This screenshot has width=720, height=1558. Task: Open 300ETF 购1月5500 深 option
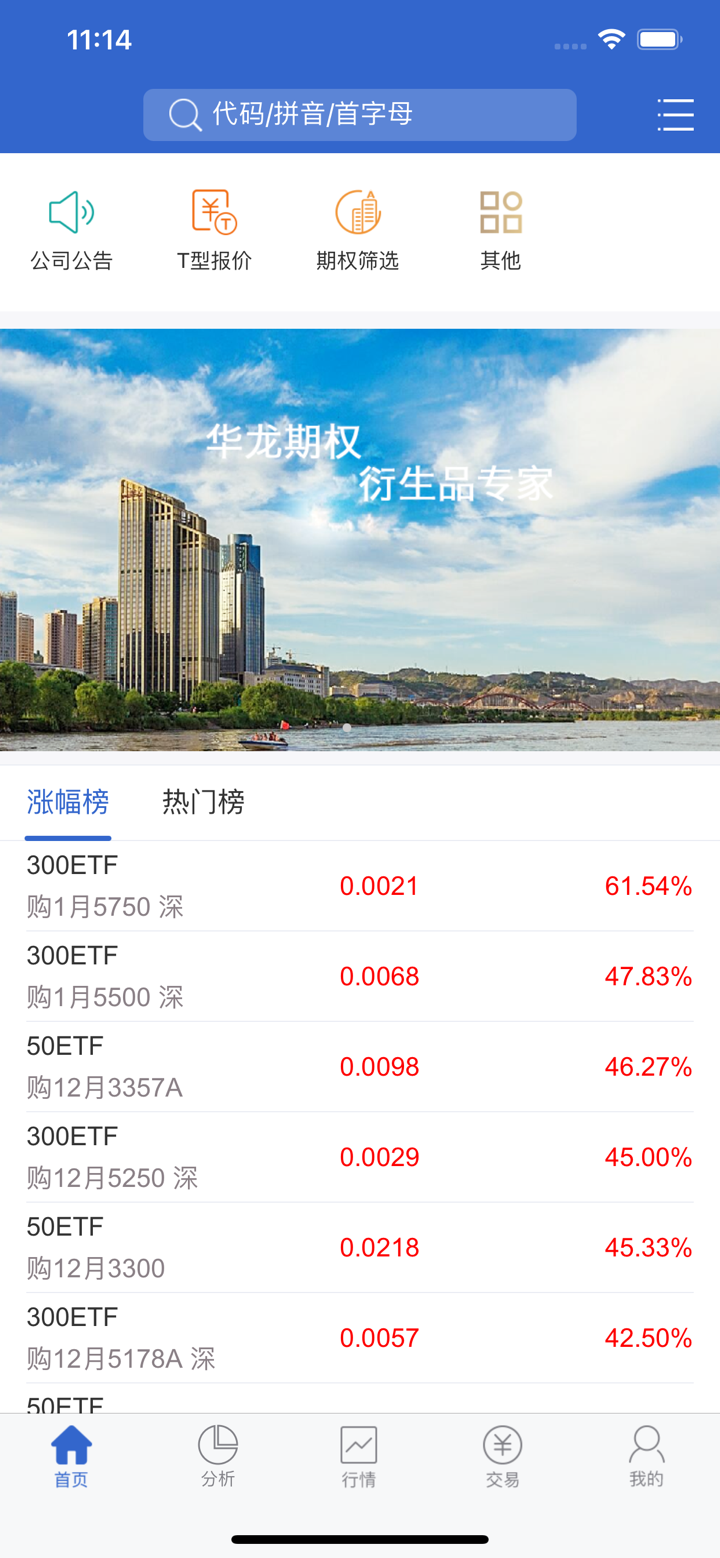tap(359, 976)
